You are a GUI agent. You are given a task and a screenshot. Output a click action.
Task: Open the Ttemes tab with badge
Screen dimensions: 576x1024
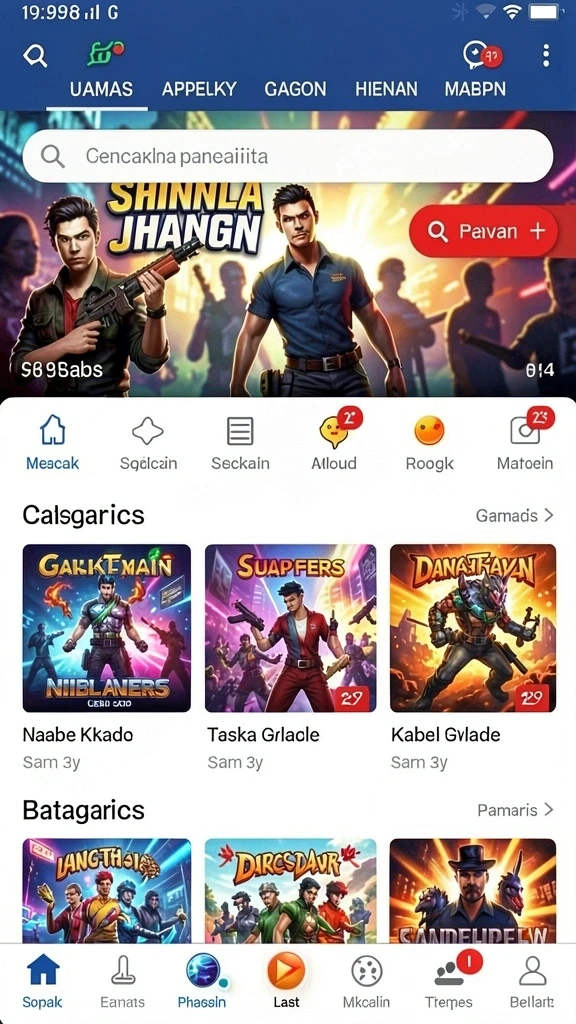pyautogui.click(x=450, y=980)
